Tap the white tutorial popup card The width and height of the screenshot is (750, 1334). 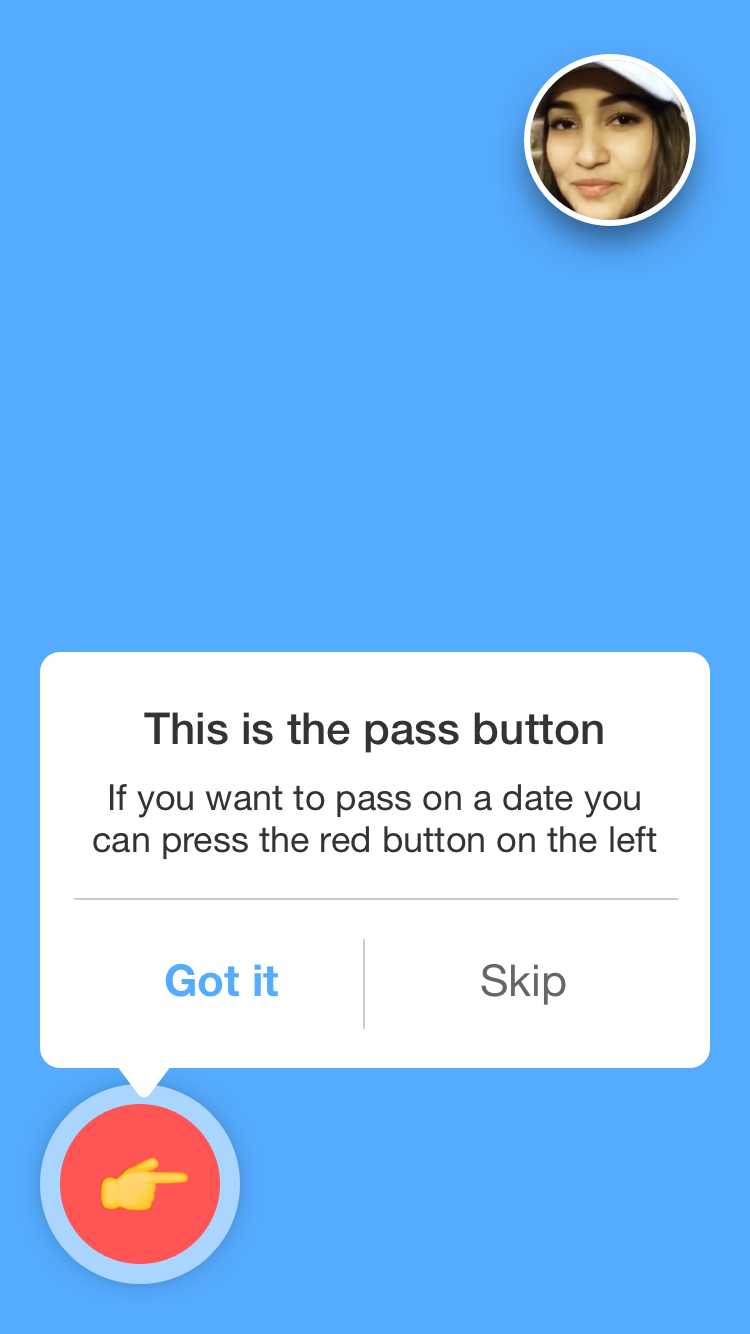374,860
